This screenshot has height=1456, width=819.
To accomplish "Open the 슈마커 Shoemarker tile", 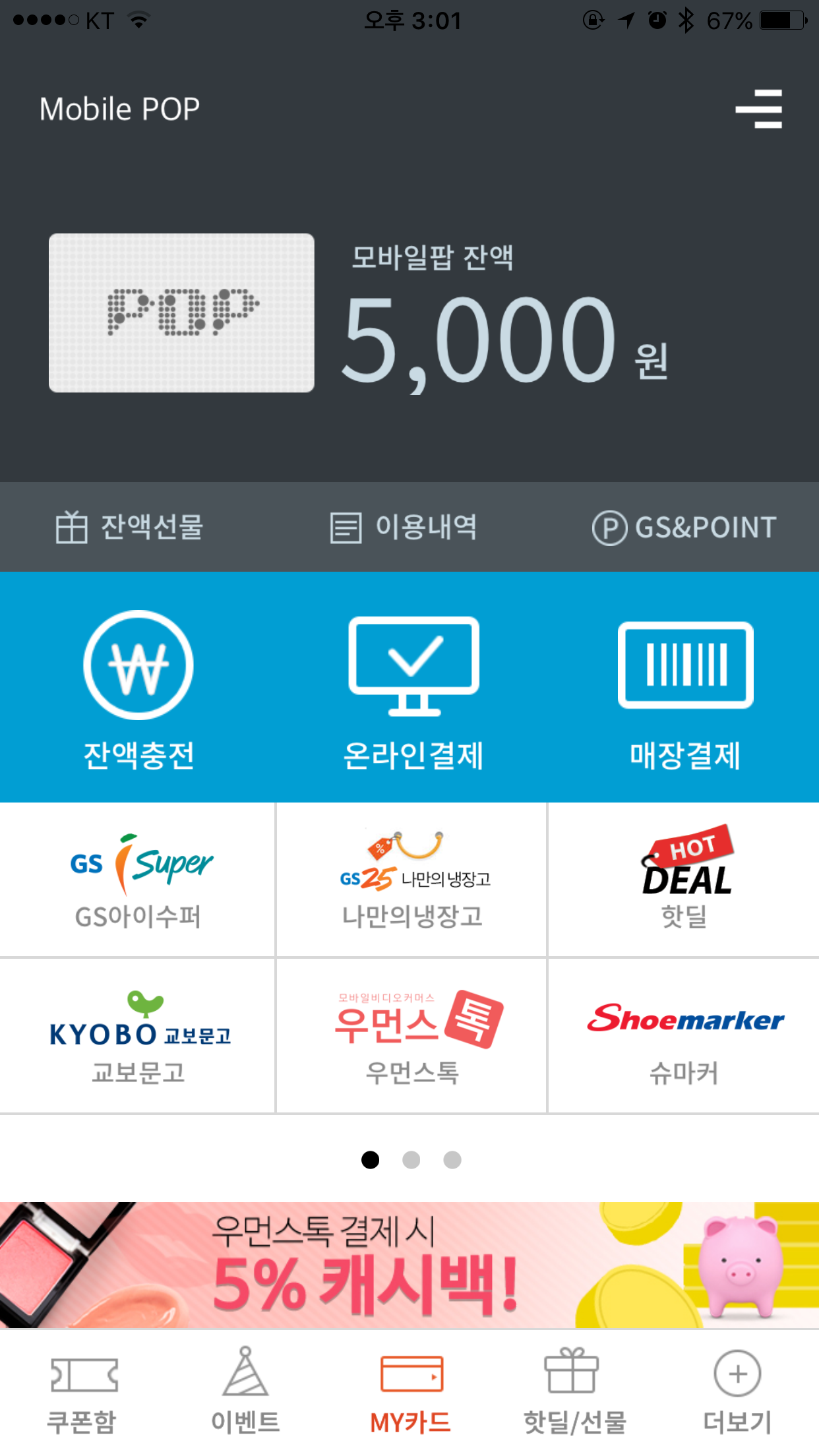I will click(x=684, y=1035).
